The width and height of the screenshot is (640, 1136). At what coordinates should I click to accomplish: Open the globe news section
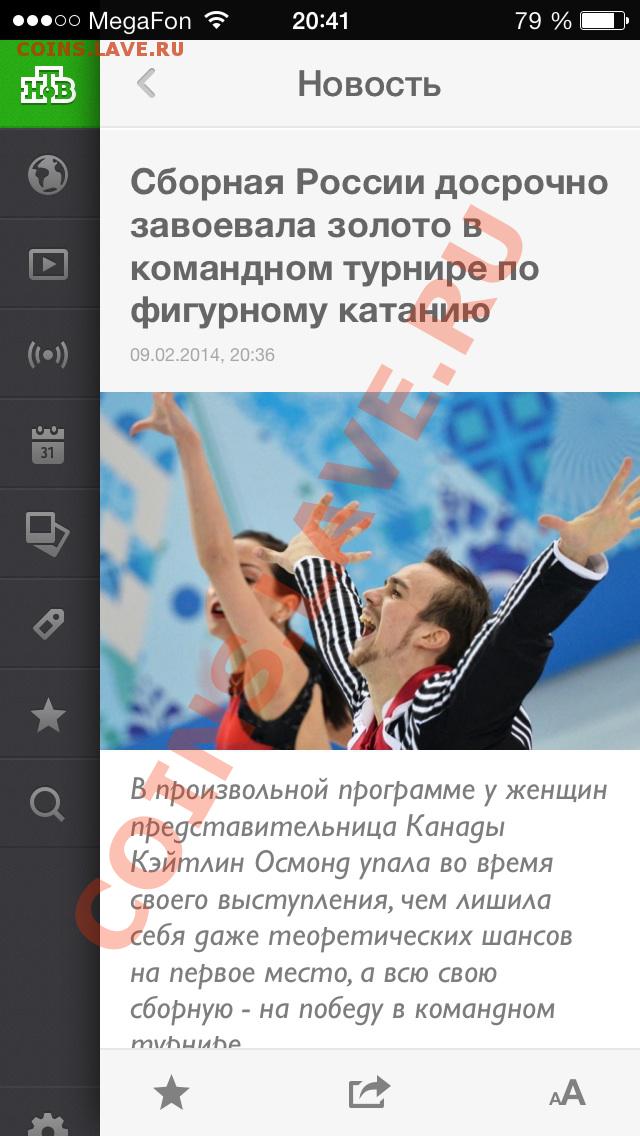pos(48,175)
